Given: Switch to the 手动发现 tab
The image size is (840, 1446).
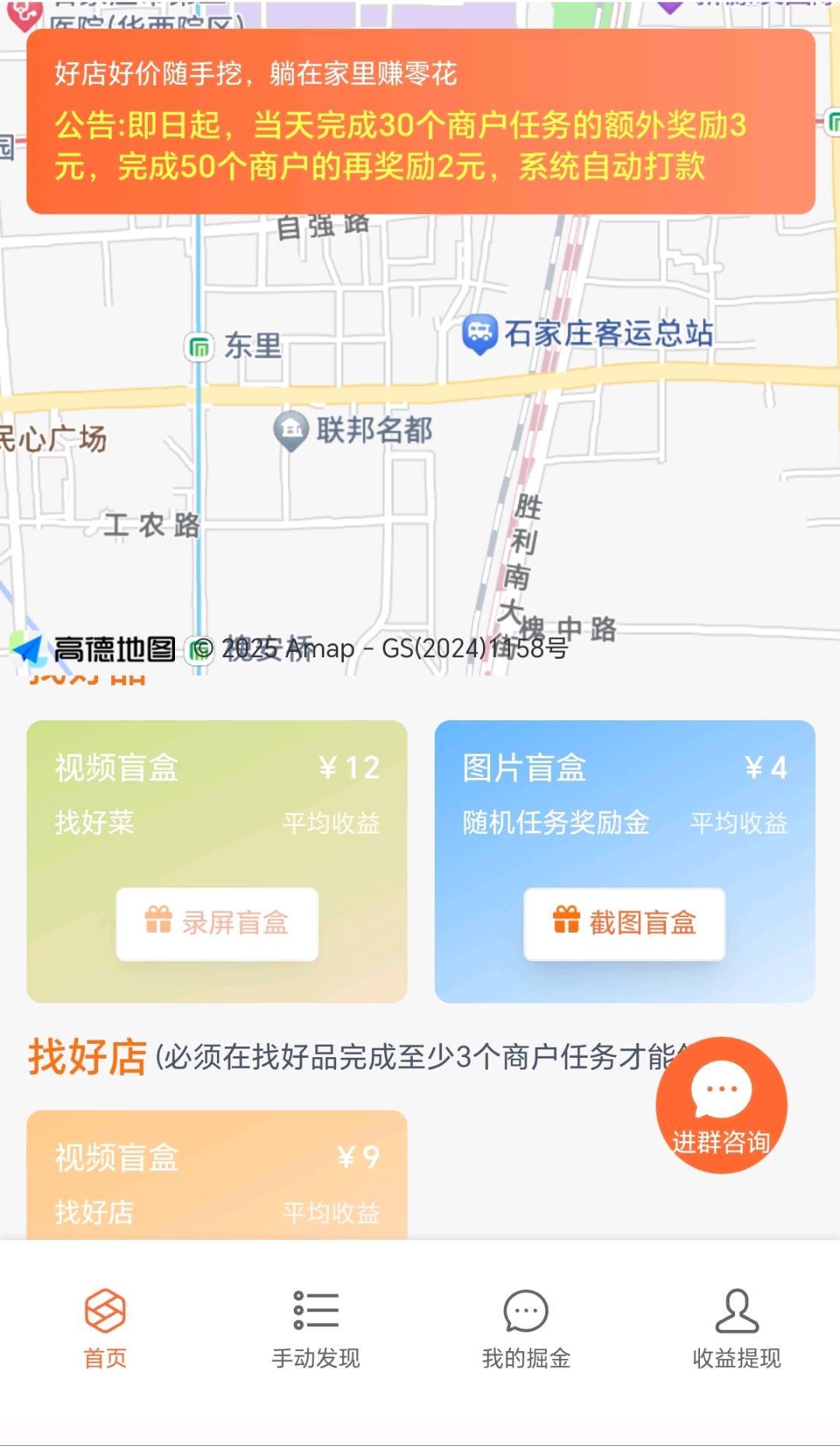Looking at the screenshot, I should coord(316,1329).
